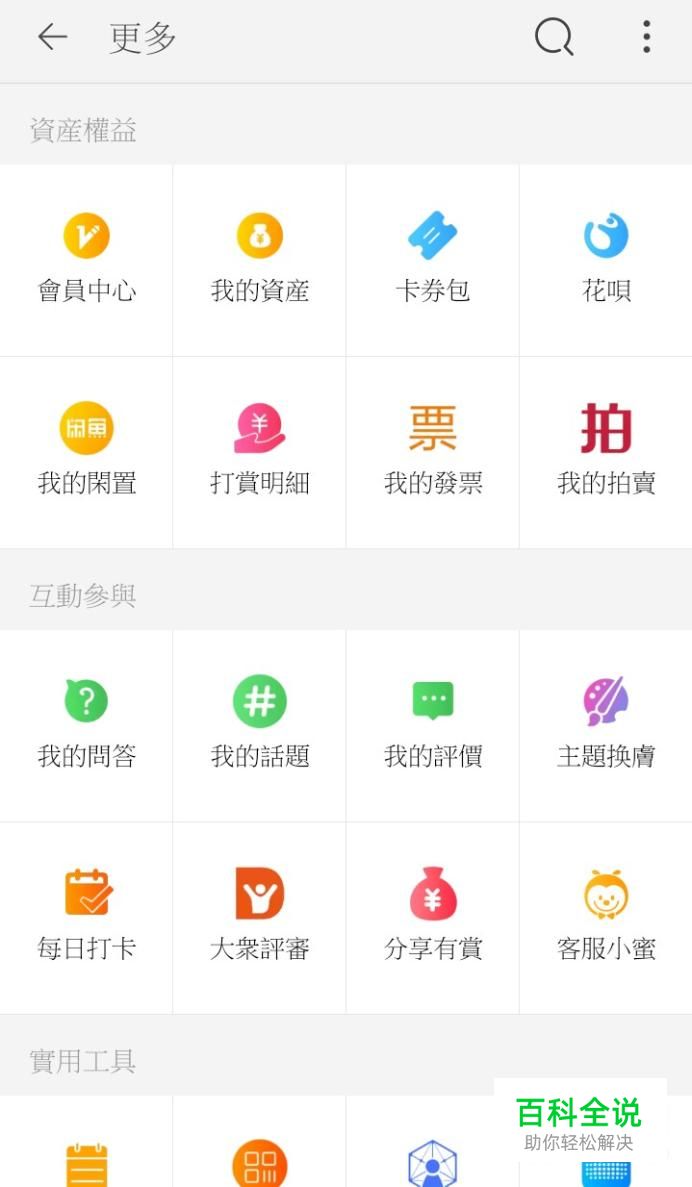View 打賞明細 (Reward Details)
The image size is (692, 1187).
(x=259, y=452)
